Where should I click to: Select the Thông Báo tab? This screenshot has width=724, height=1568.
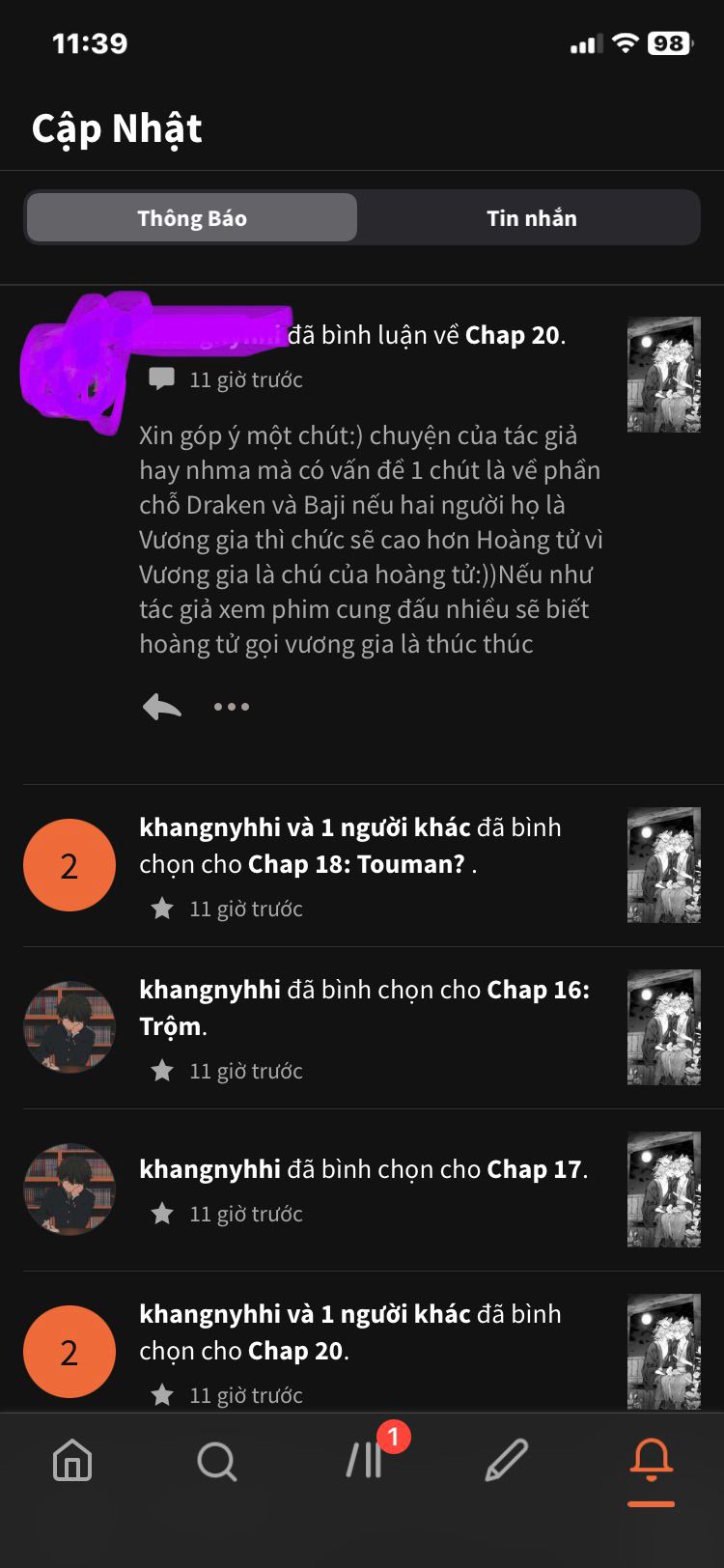[192, 218]
